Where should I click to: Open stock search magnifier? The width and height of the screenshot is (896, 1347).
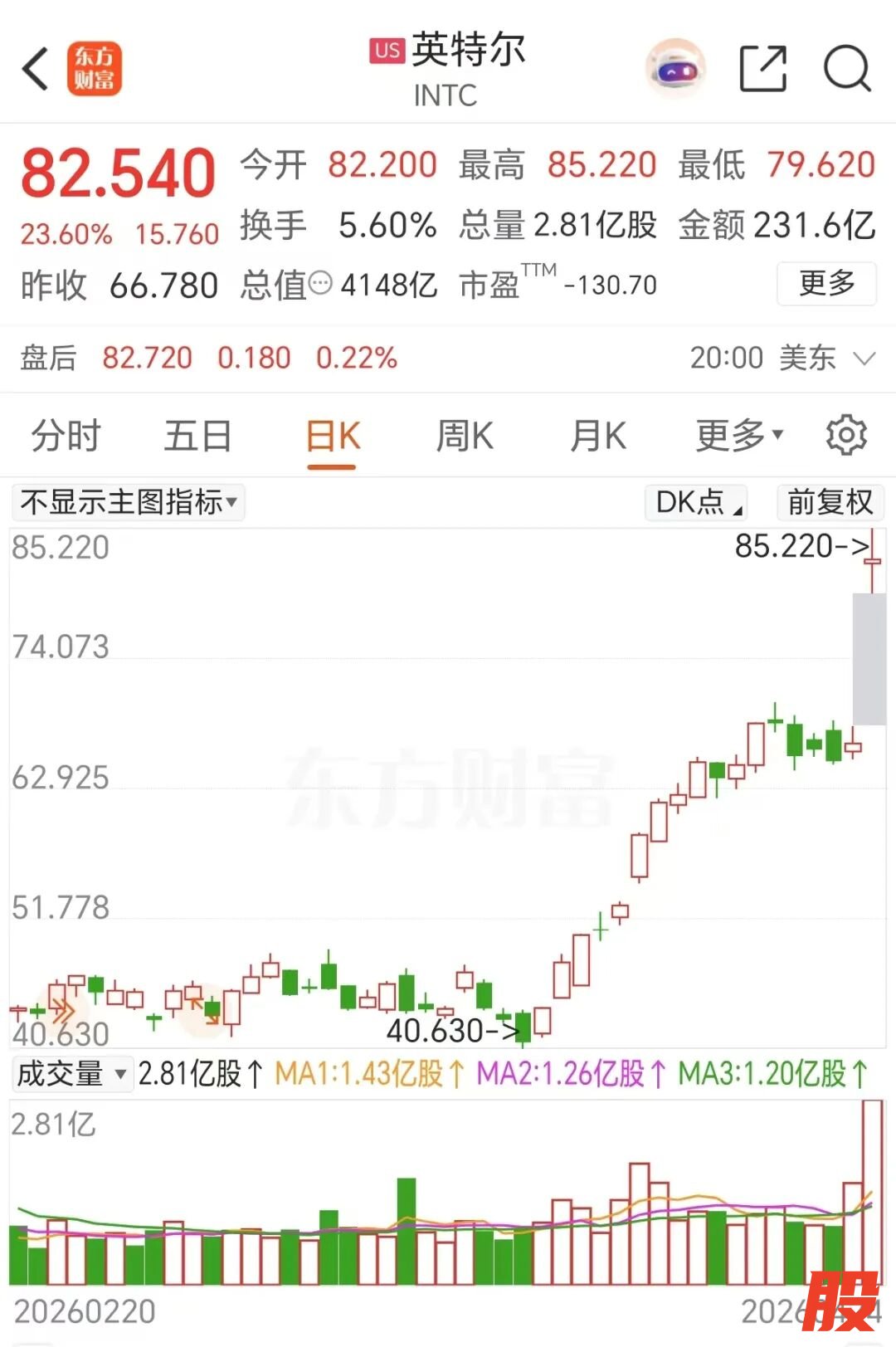pos(847,69)
